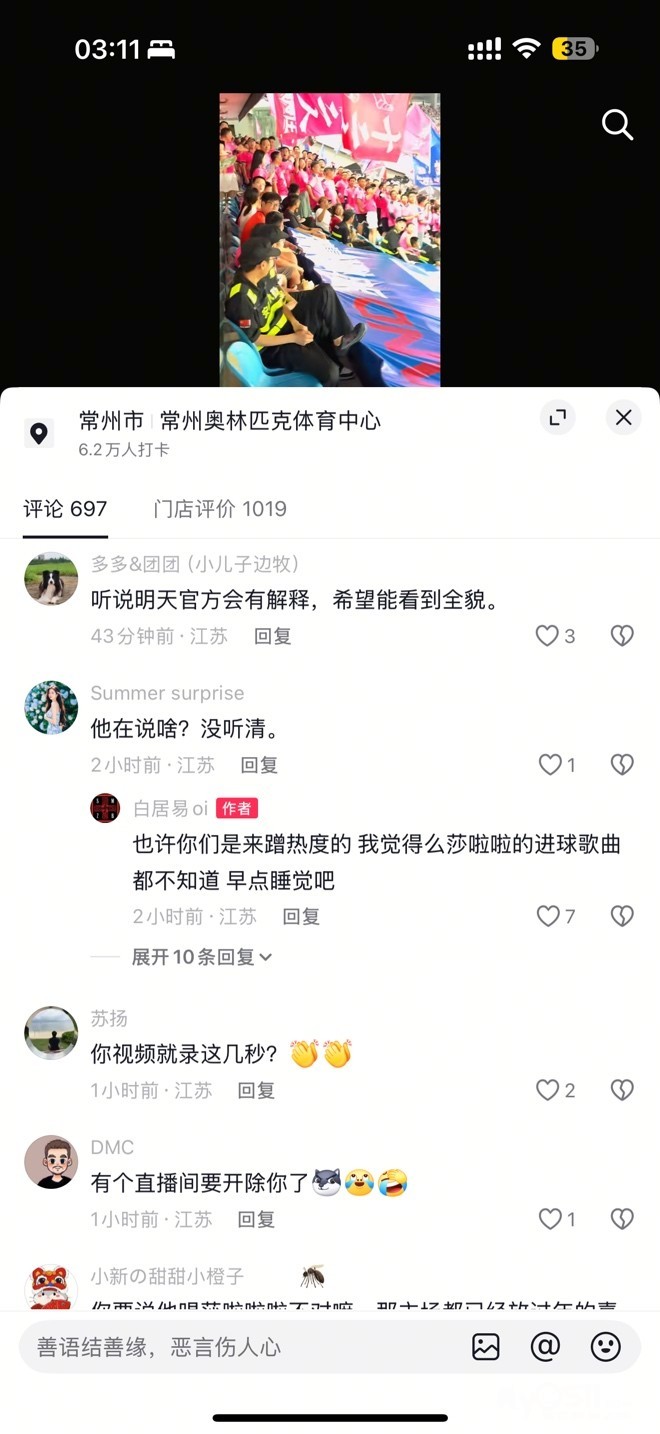The width and height of the screenshot is (660, 1434).
Task: Open 常州奥林匹克体育中心 location page
Action: click(270, 421)
